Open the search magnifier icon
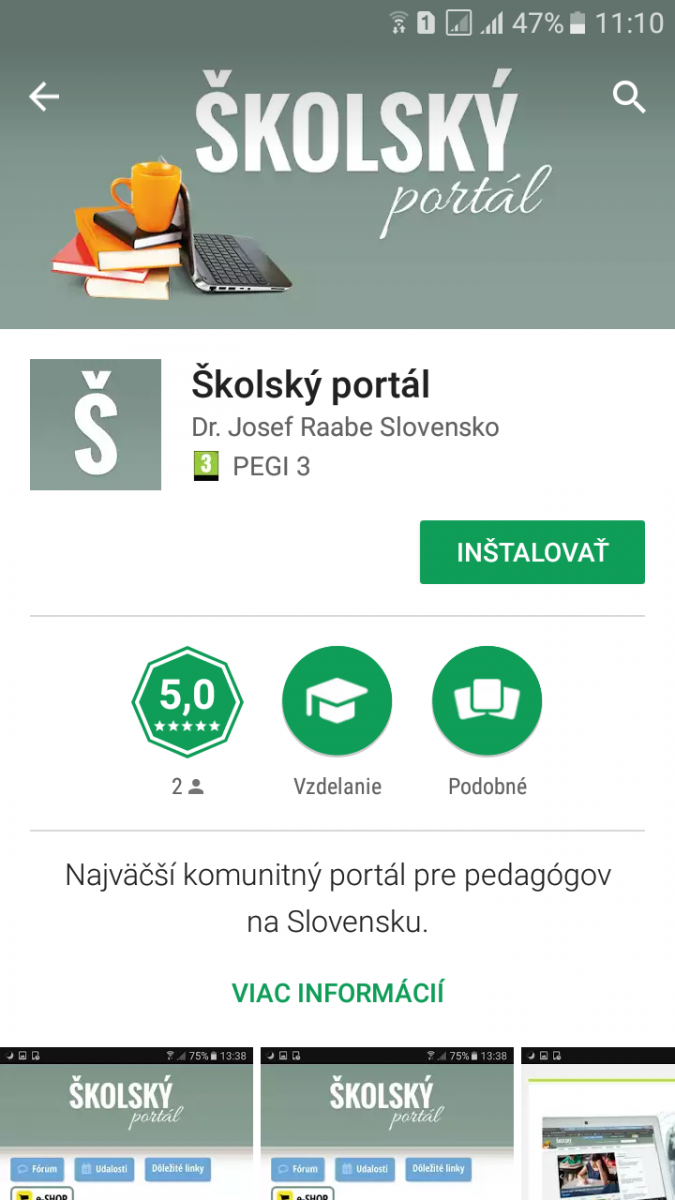Screen dimensions: 675x1200 pyautogui.click(x=629, y=97)
